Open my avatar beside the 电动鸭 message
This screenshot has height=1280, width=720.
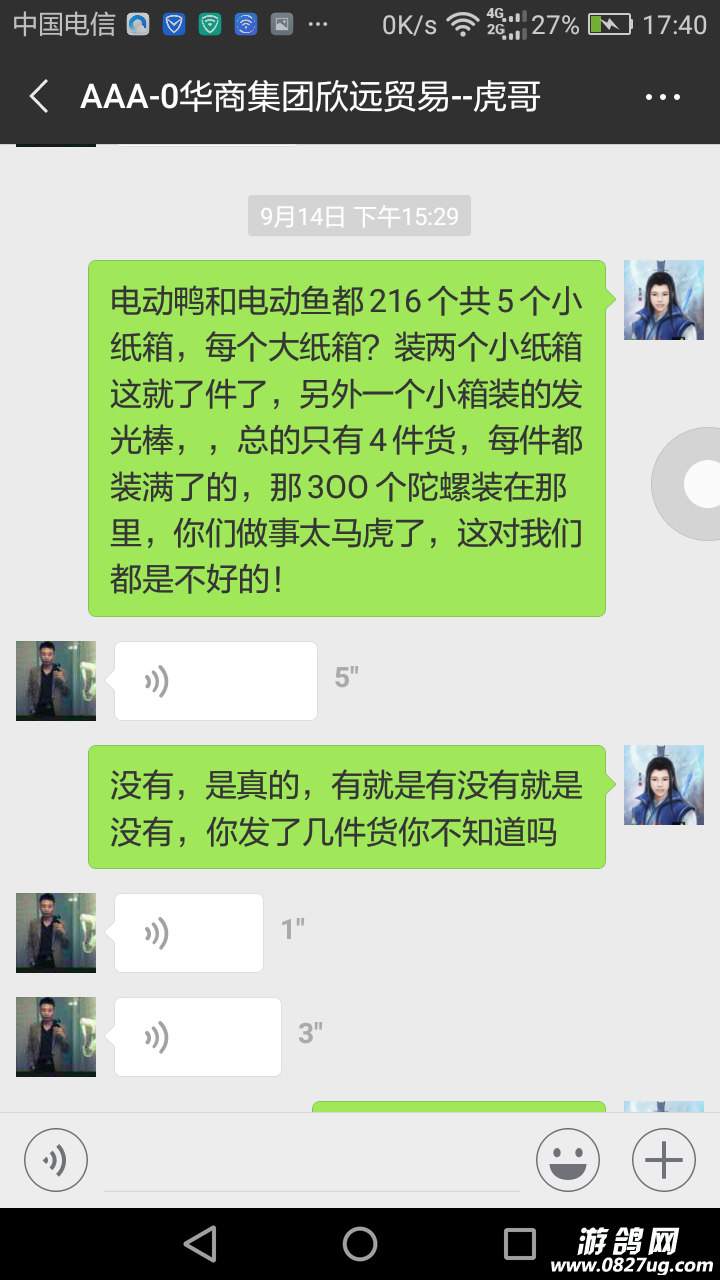coord(664,300)
